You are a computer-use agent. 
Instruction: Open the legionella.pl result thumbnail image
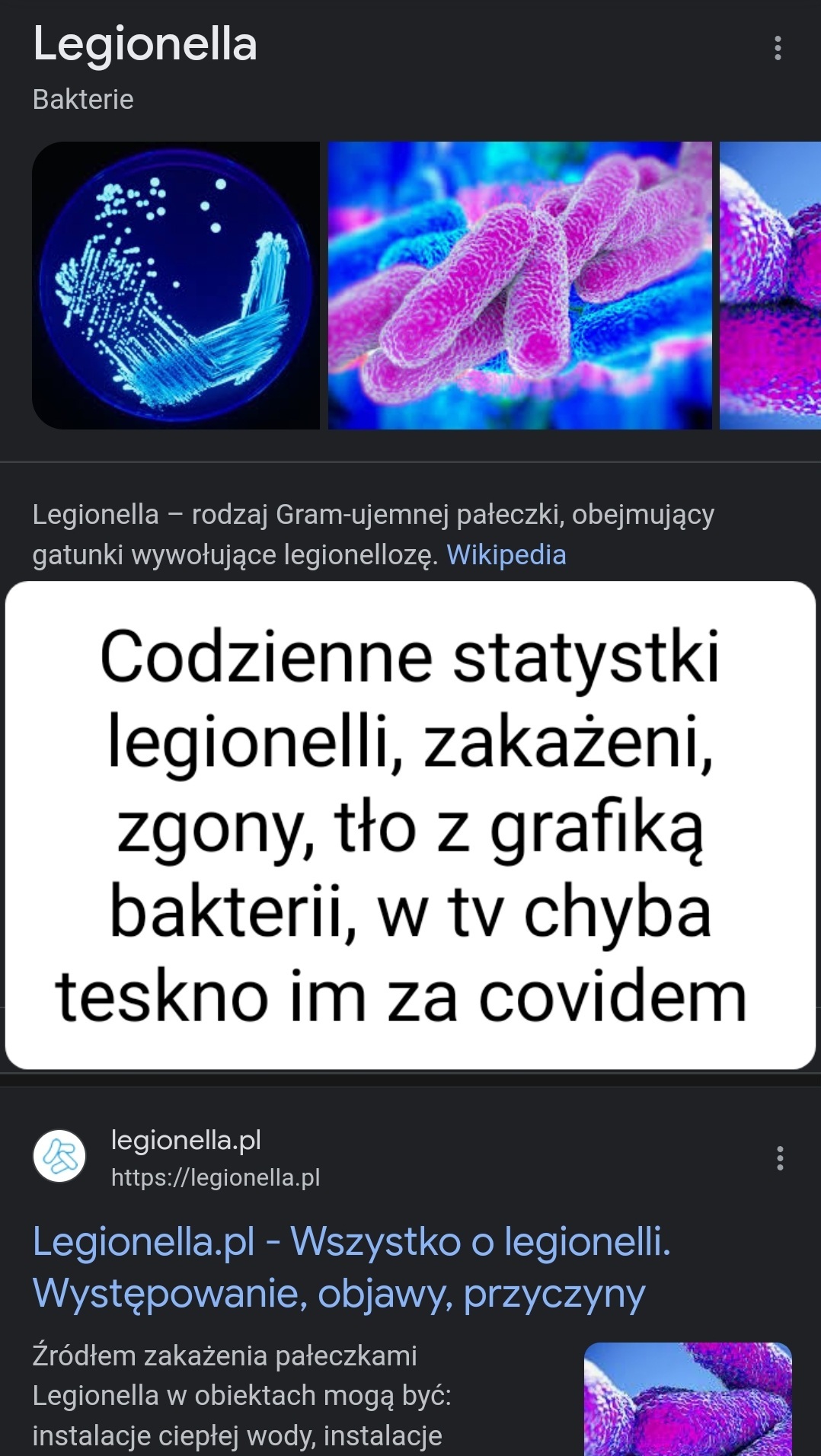tap(688, 1399)
